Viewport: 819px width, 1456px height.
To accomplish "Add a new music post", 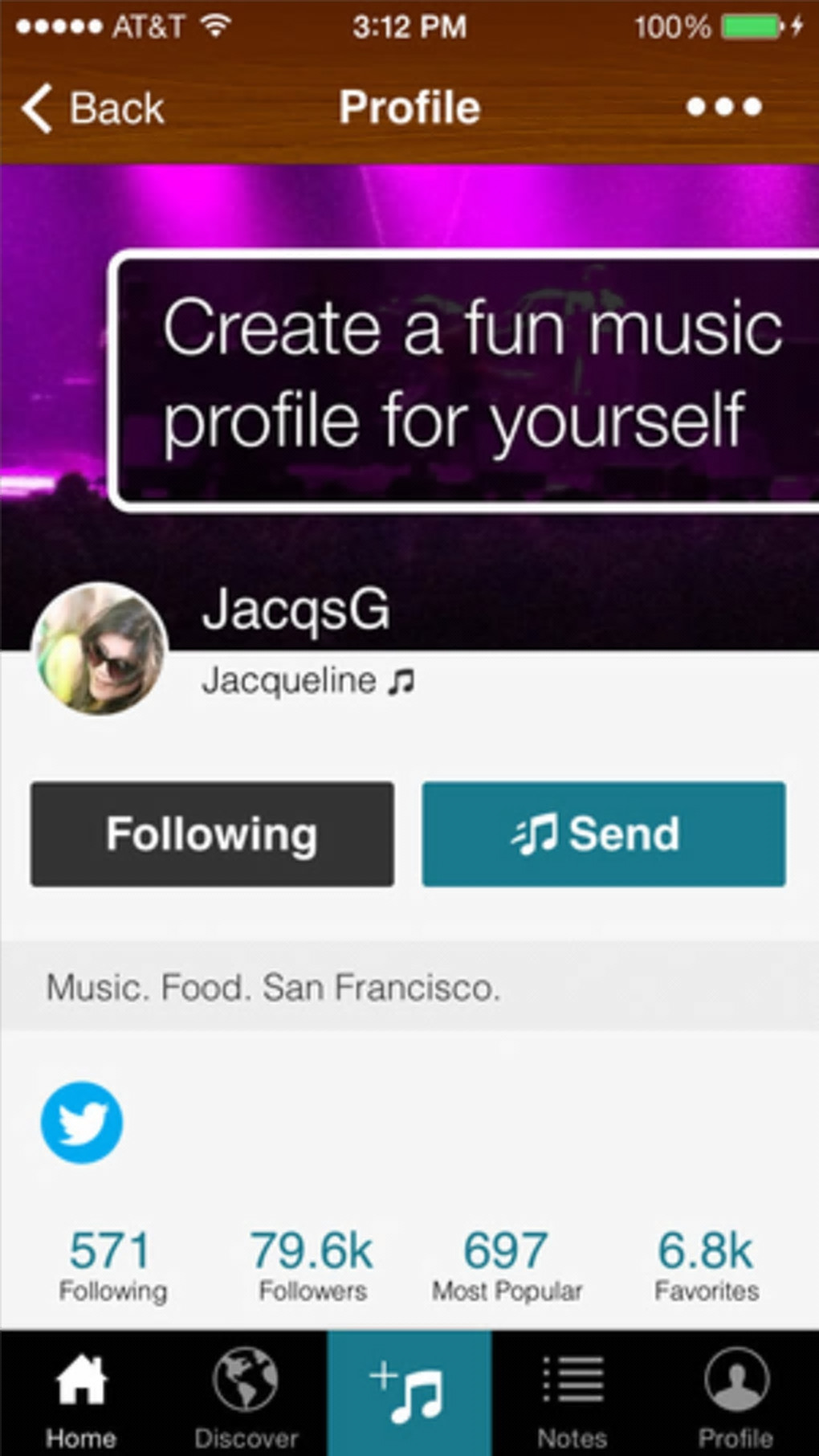I will click(409, 1394).
